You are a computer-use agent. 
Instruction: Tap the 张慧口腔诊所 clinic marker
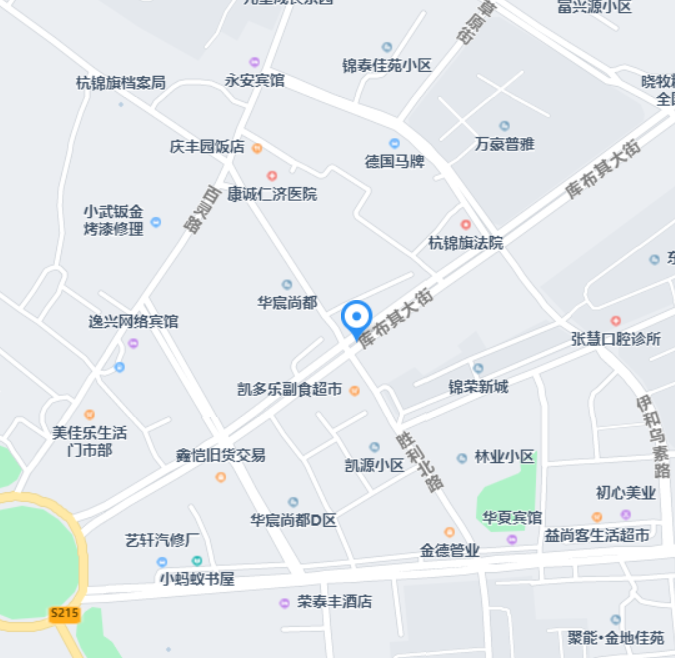click(615, 321)
